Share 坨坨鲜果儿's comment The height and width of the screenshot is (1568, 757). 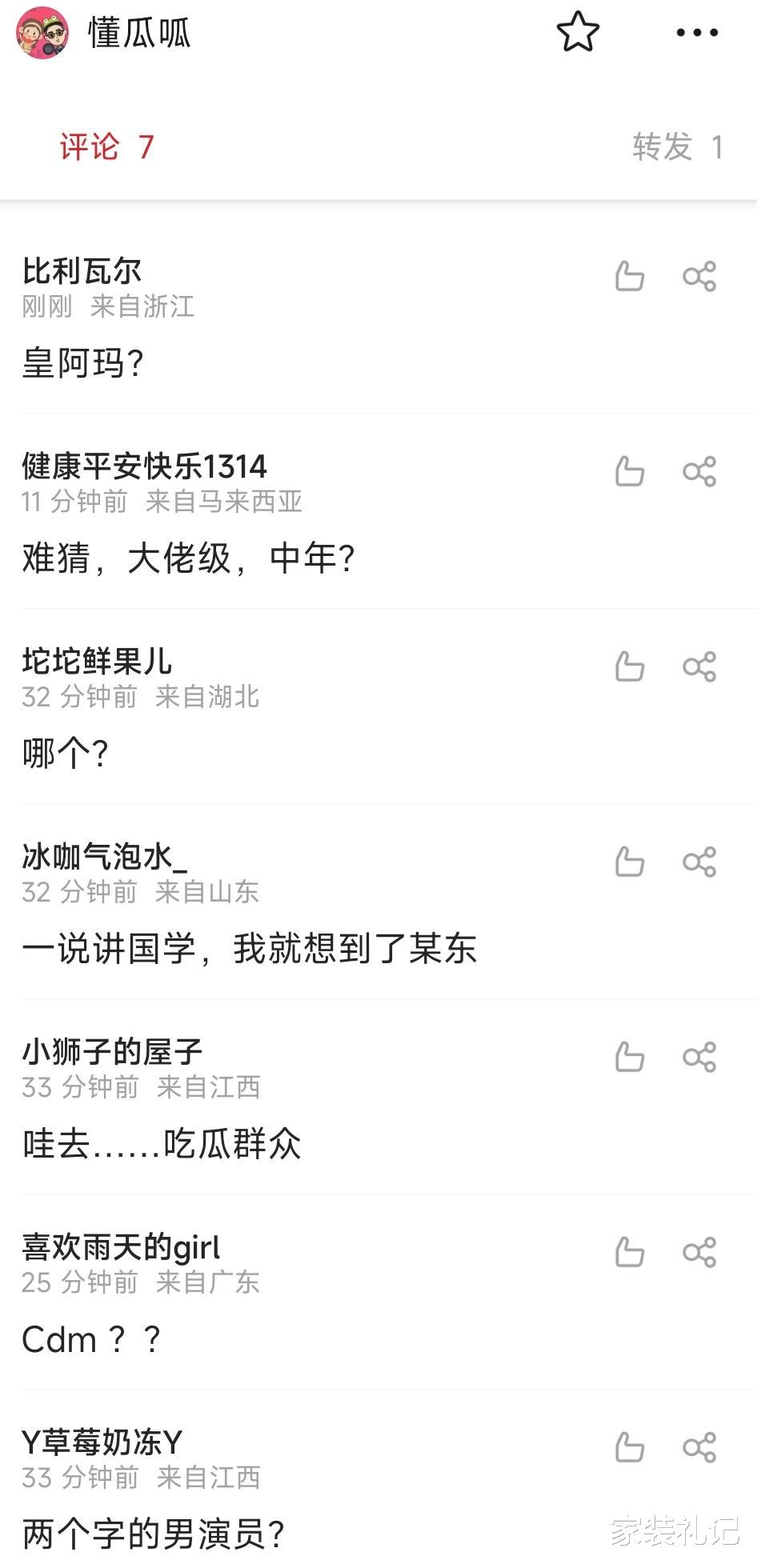click(699, 667)
